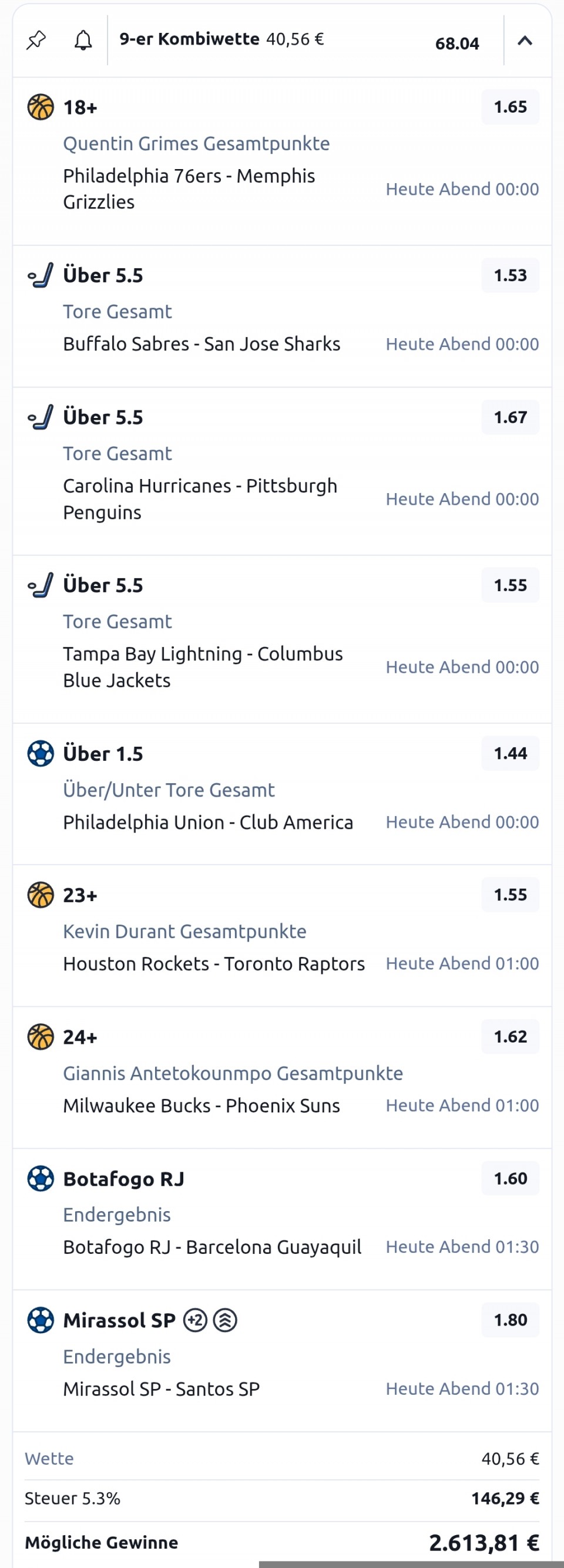Open Mirassol SP - Santos SP match

pos(162,1389)
